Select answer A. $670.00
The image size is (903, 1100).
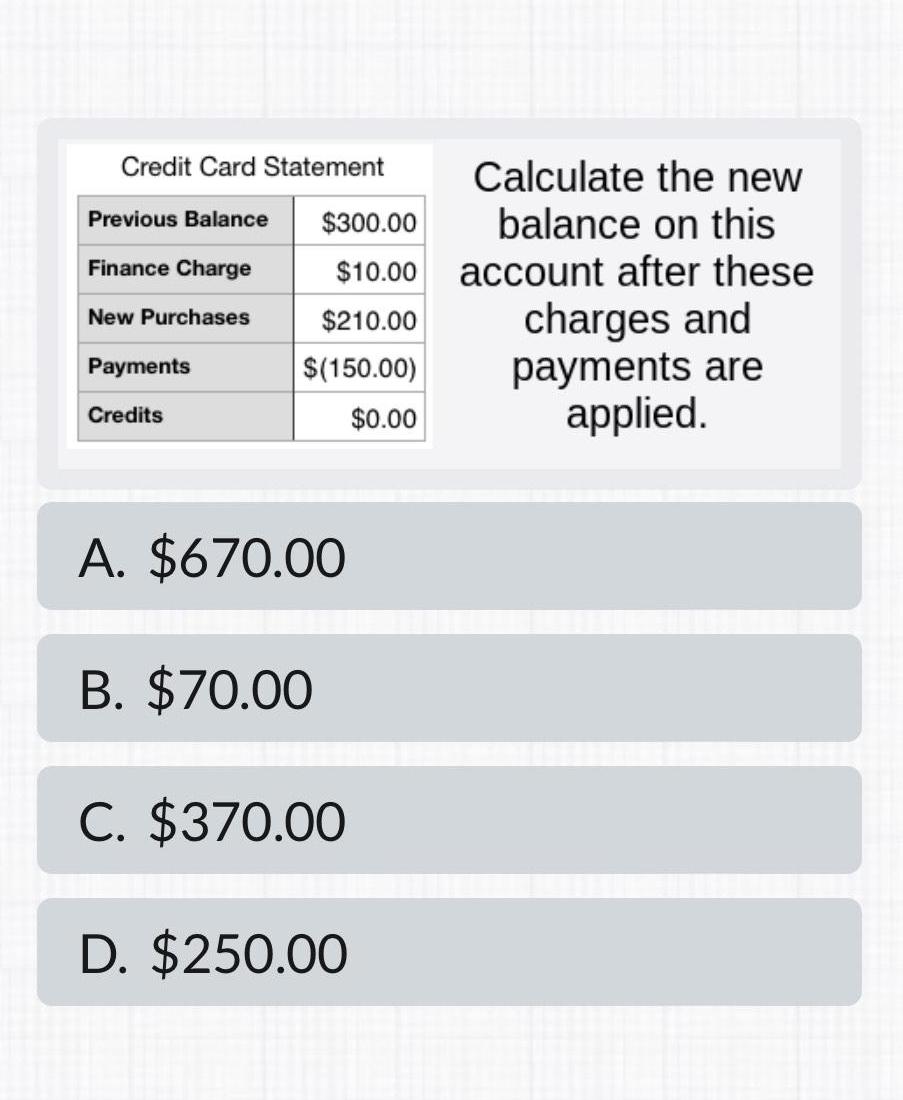pos(448,557)
